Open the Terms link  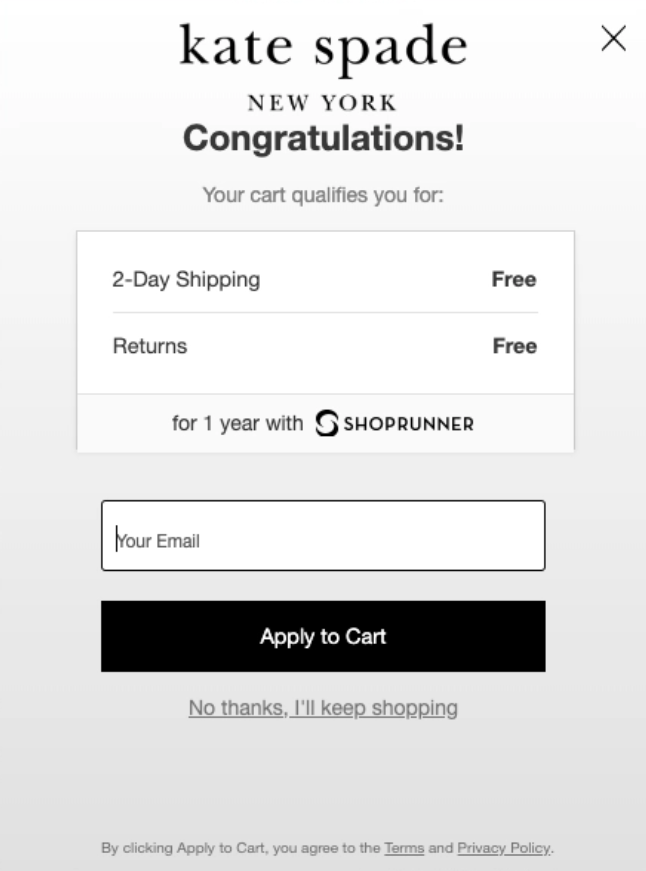(x=404, y=848)
